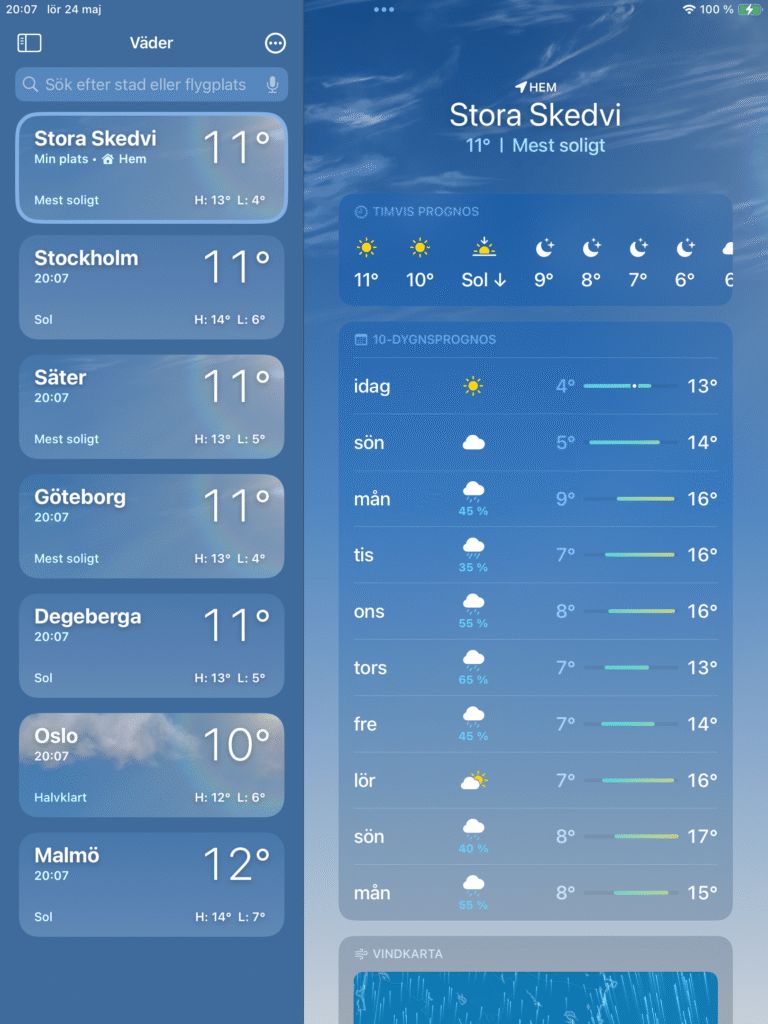This screenshot has width=768, height=1024.
Task: Open Oslo weather card
Action: (x=151, y=765)
